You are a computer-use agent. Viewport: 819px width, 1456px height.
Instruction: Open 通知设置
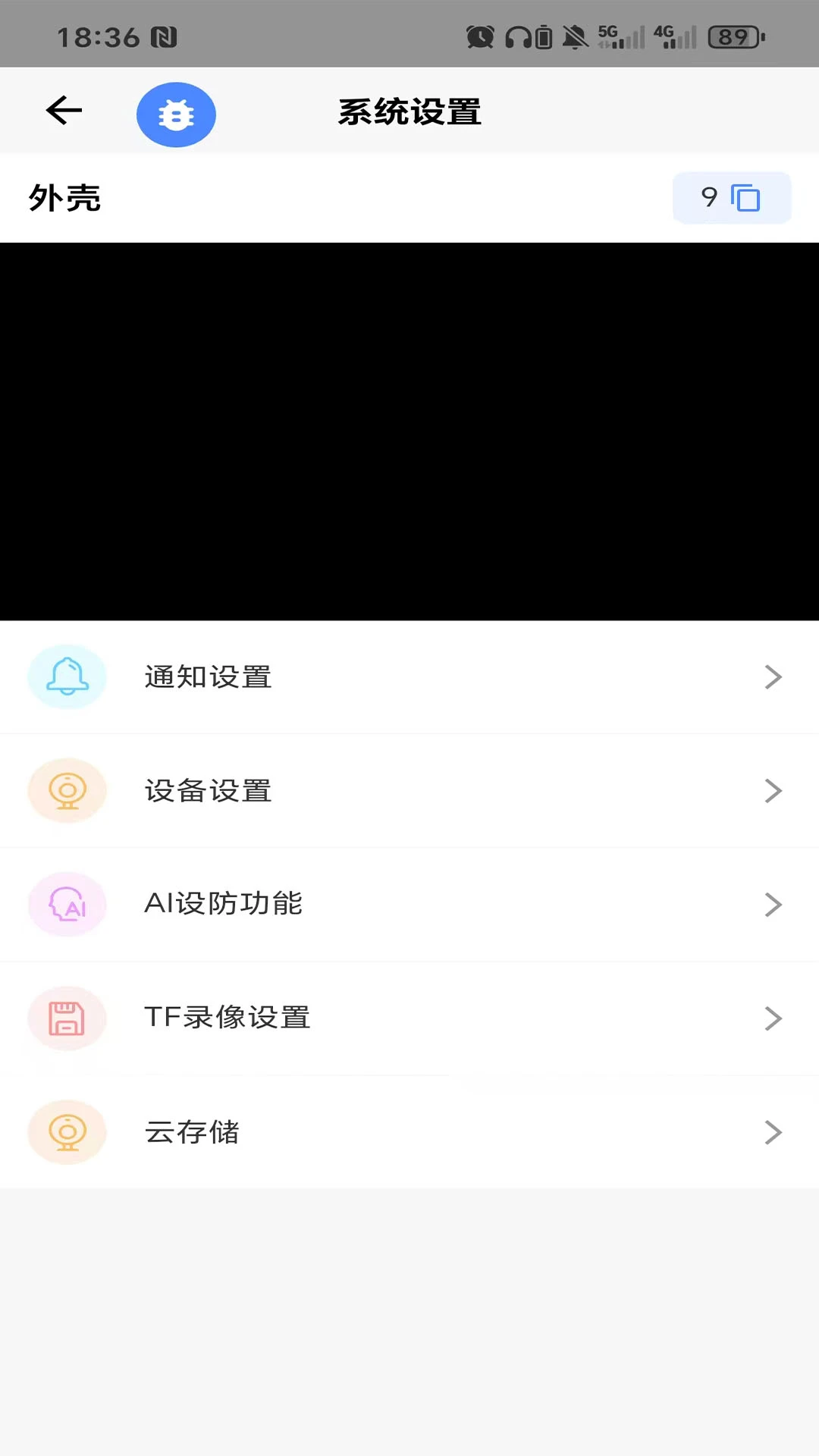tap(409, 677)
